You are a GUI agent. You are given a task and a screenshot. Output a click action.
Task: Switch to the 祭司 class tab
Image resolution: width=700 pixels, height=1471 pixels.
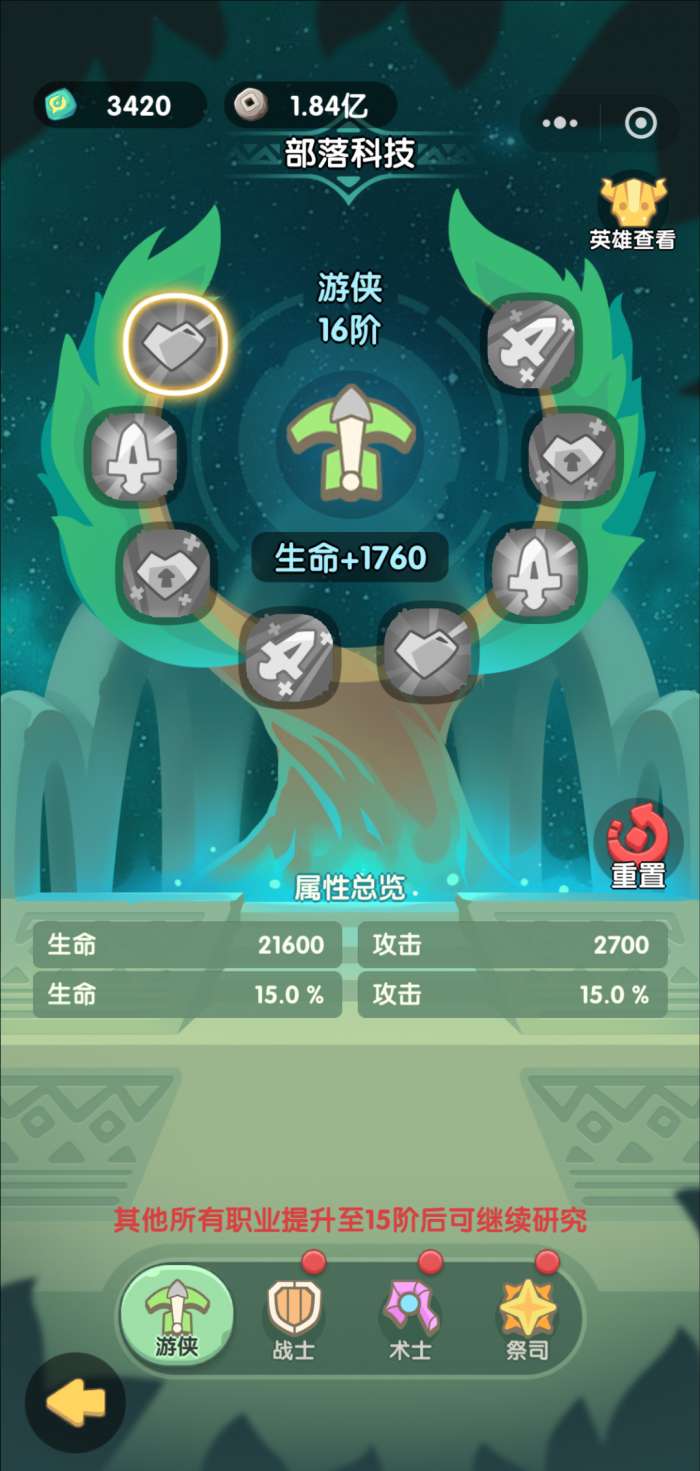point(527,1316)
